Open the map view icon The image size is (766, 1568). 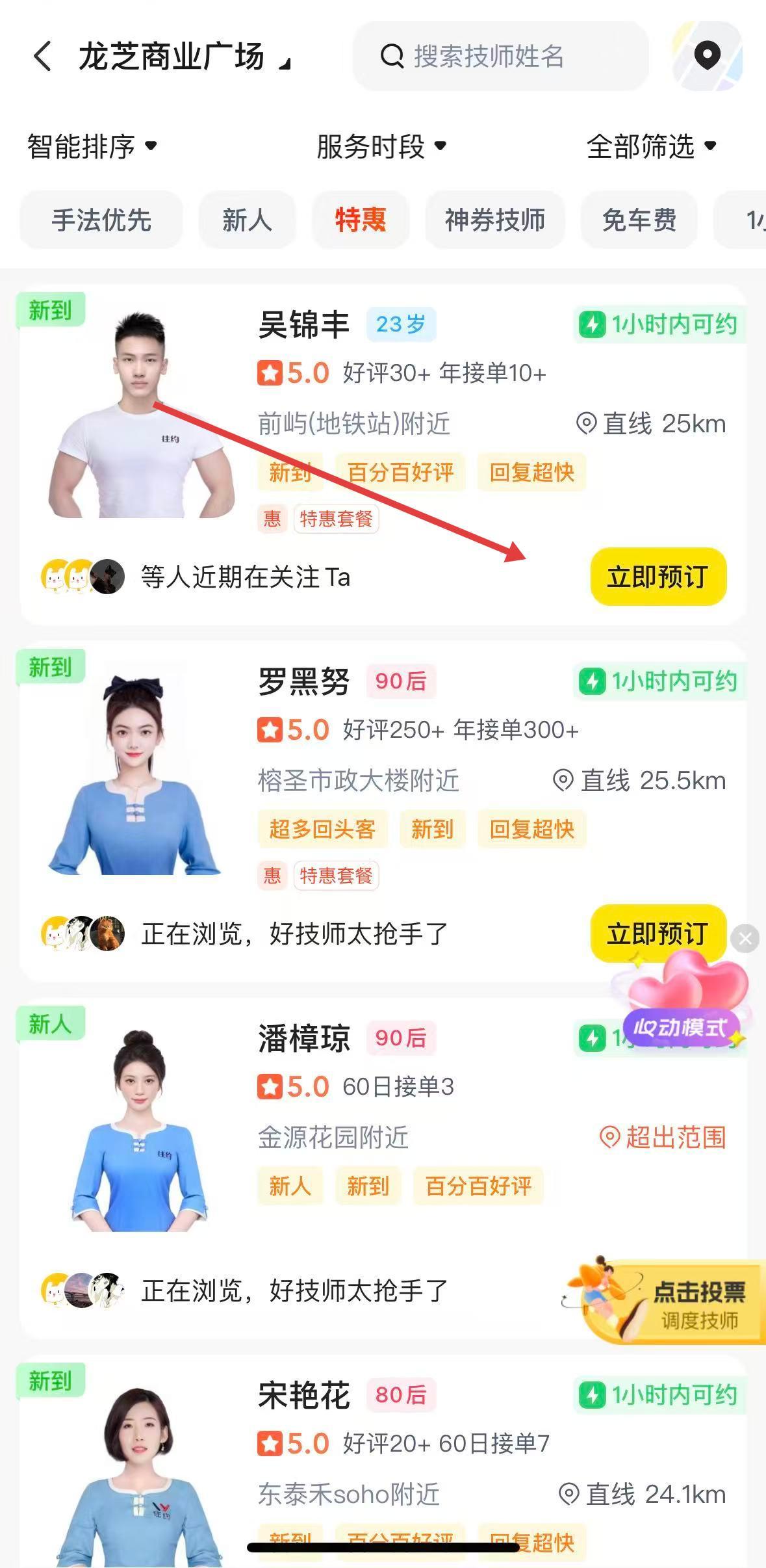pos(707,56)
